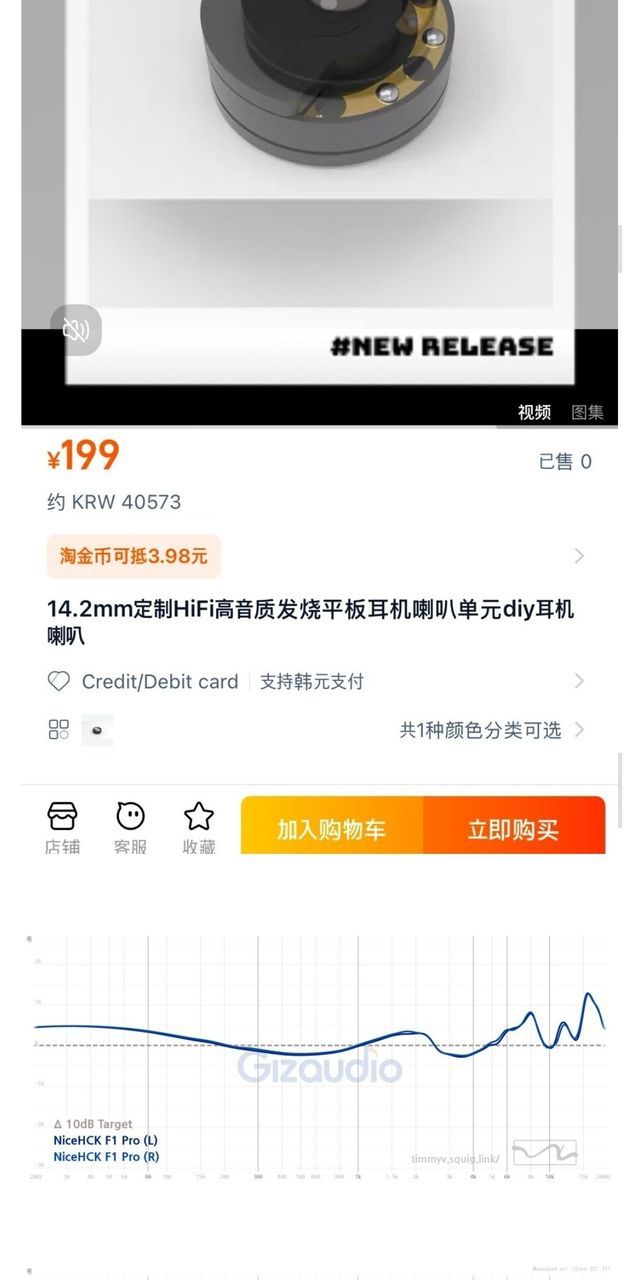The image size is (640, 1280).
Task: Add this item to 收藏 favorites
Action: coord(199,828)
